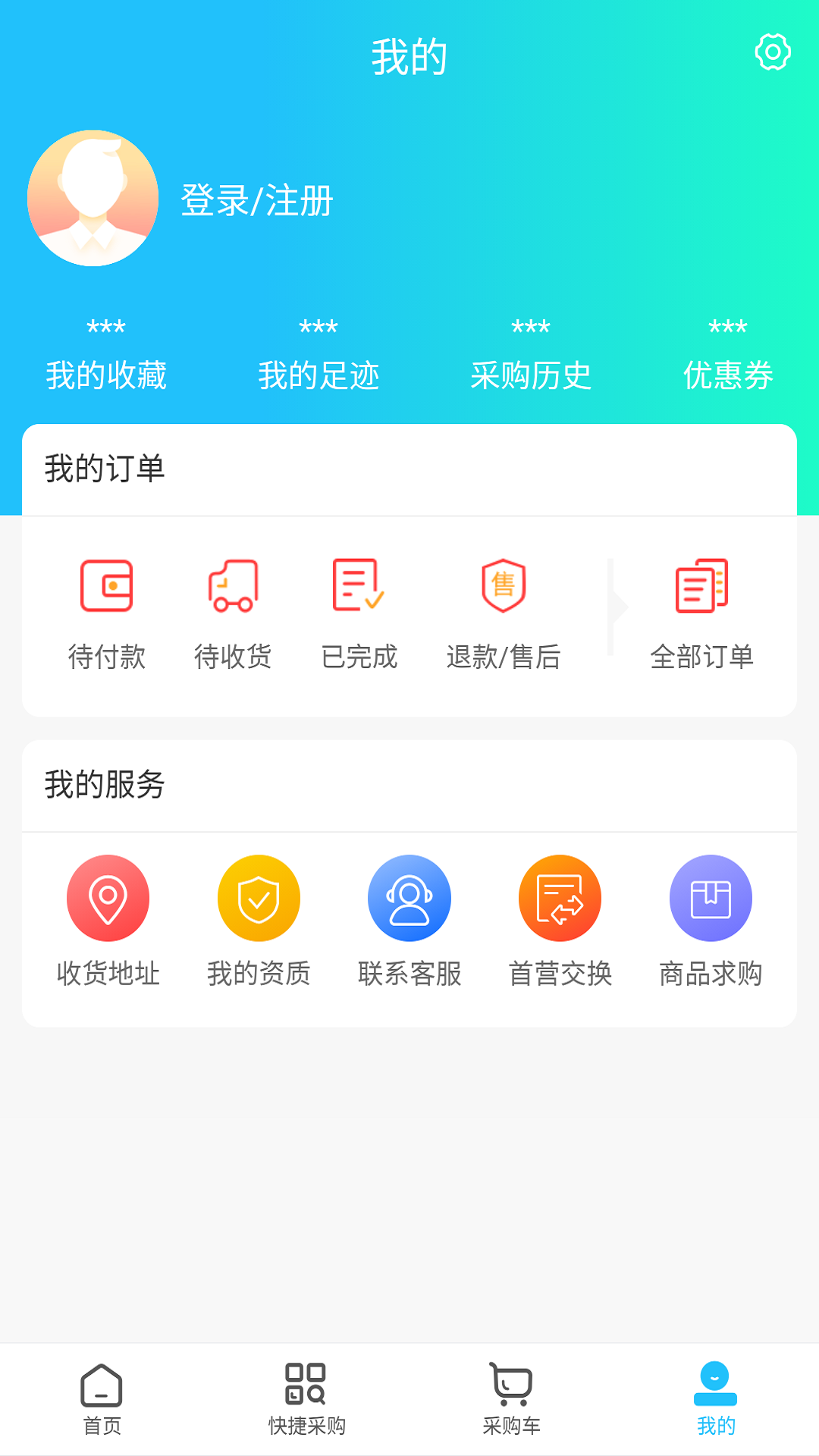Select the 商品求购 product box icon
This screenshot has height=1456, width=819.
tap(710, 897)
